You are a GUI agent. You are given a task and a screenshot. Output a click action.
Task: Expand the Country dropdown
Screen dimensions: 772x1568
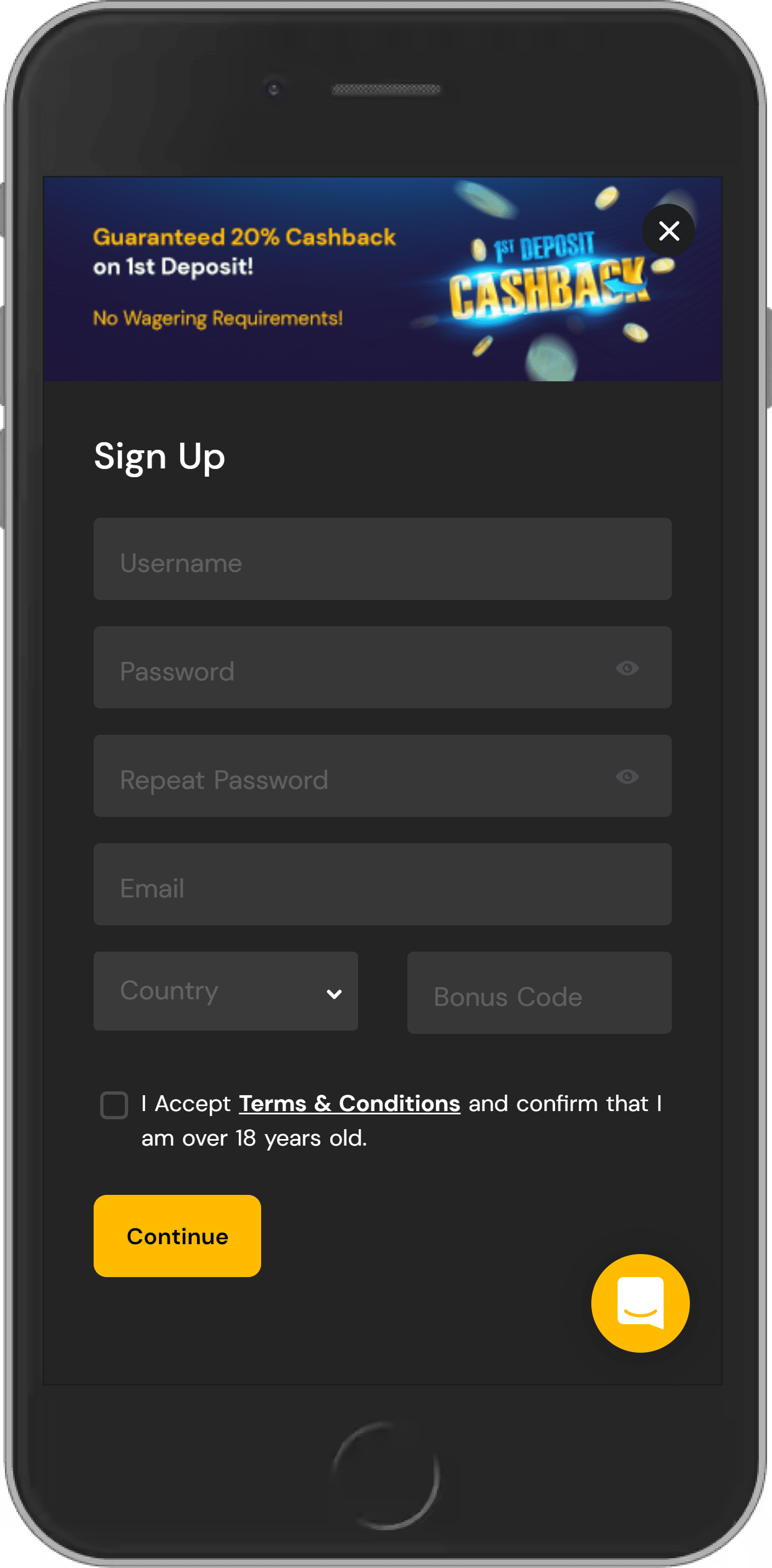226,991
